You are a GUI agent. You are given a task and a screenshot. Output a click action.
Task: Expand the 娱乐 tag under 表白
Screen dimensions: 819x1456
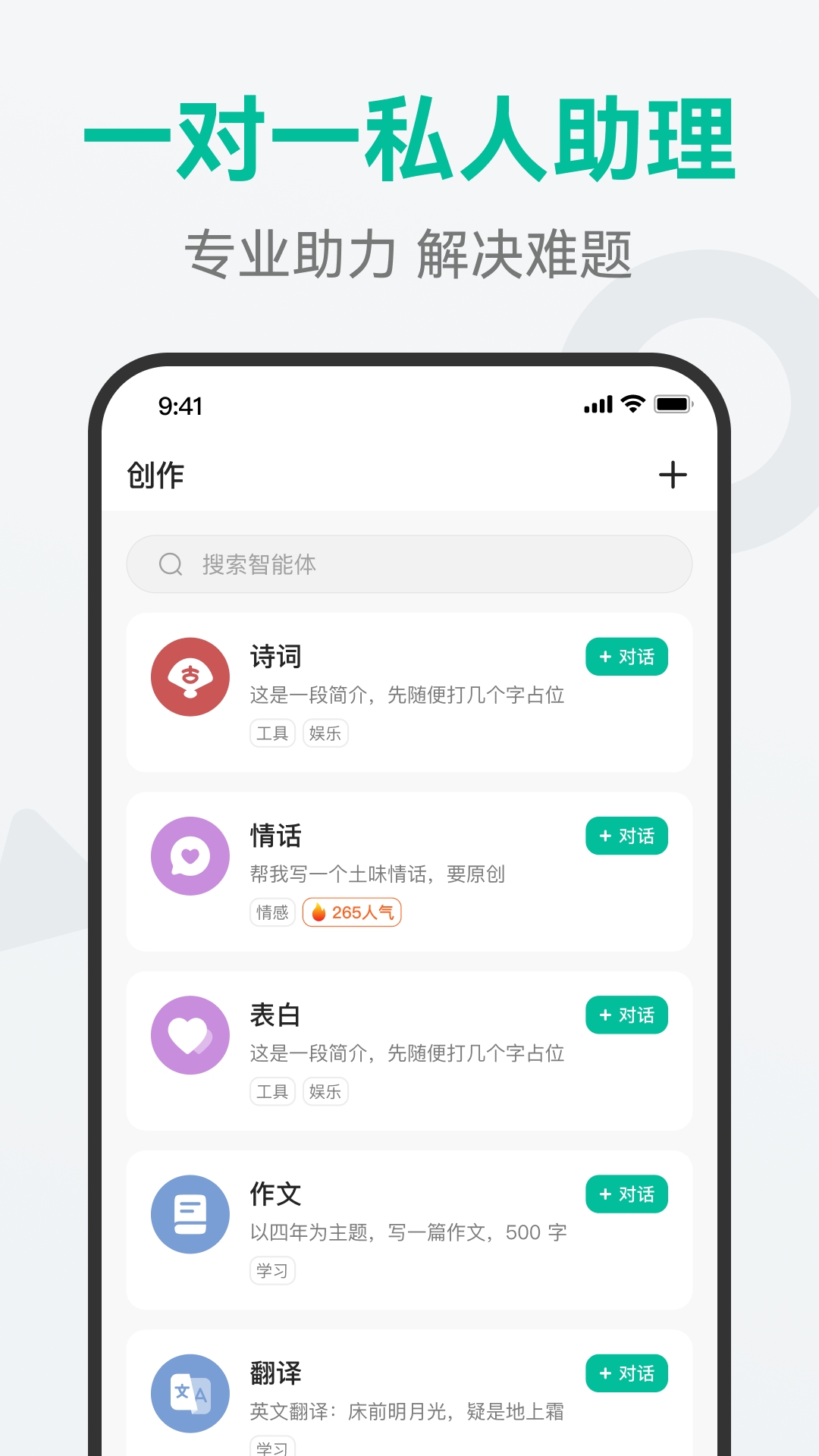click(x=325, y=1091)
